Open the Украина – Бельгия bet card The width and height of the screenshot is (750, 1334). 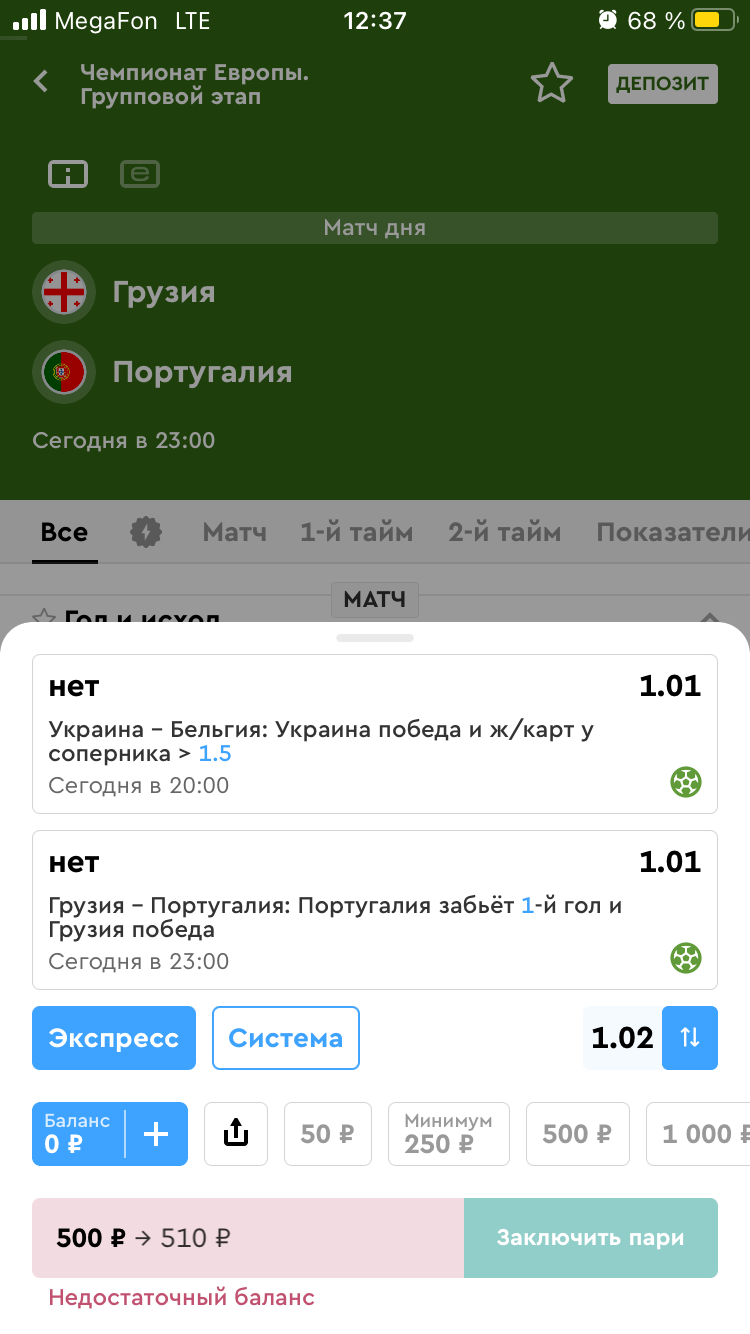pos(374,734)
